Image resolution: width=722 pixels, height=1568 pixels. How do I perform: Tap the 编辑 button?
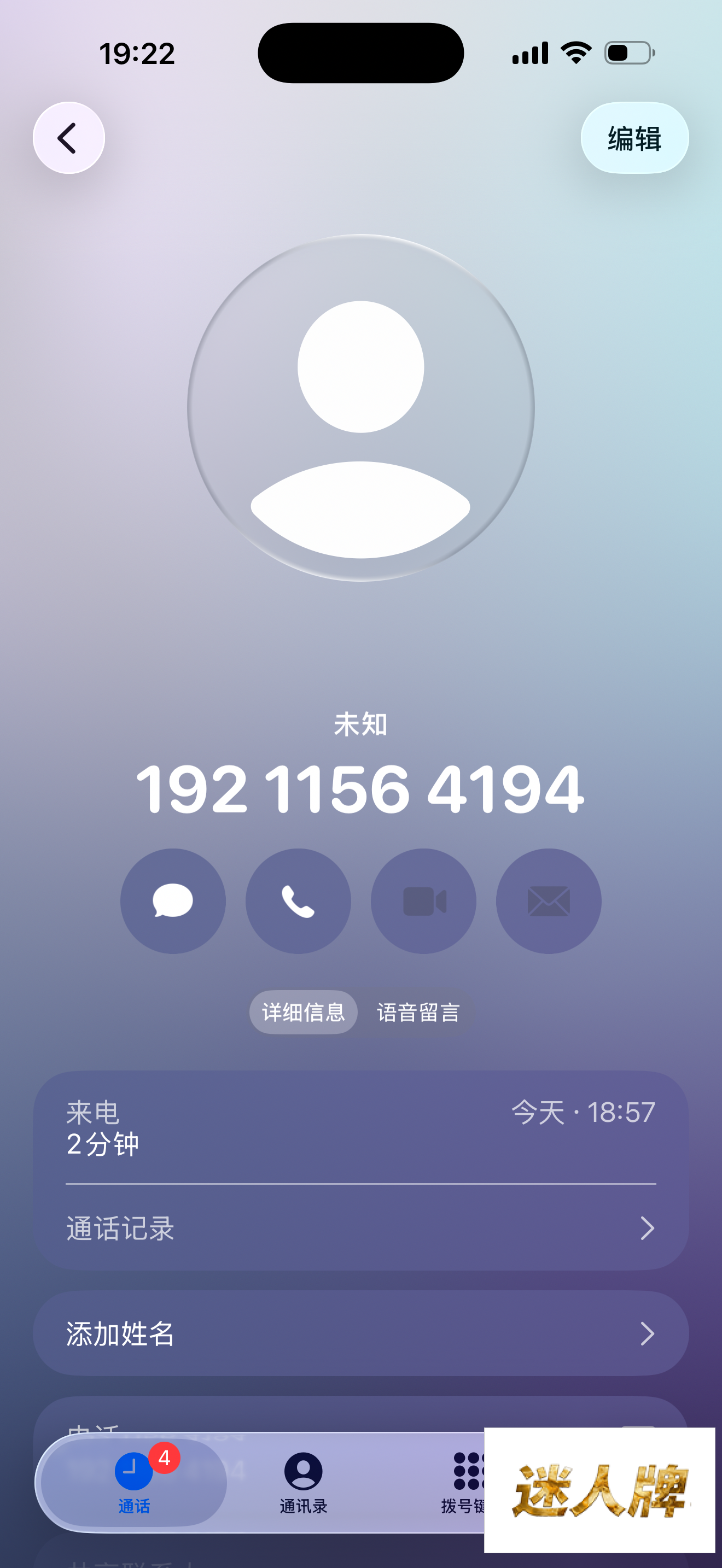pyautogui.click(x=634, y=138)
